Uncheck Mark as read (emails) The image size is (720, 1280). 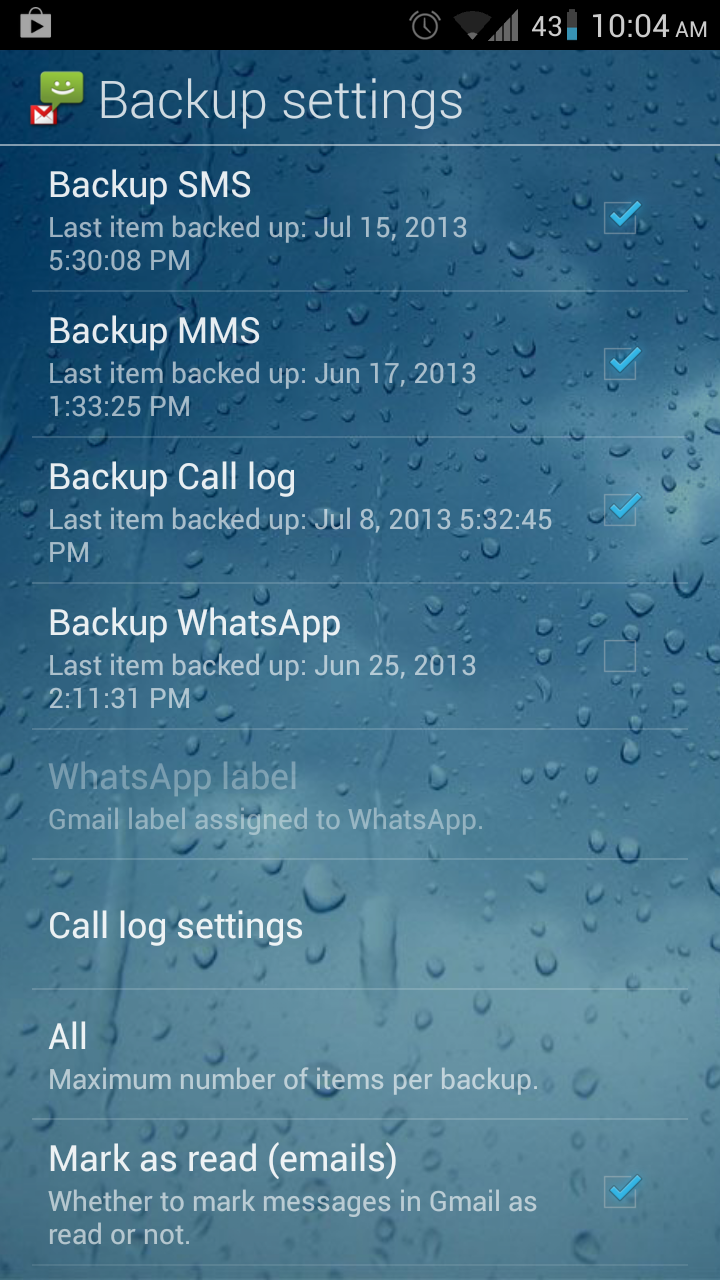pos(621,1191)
